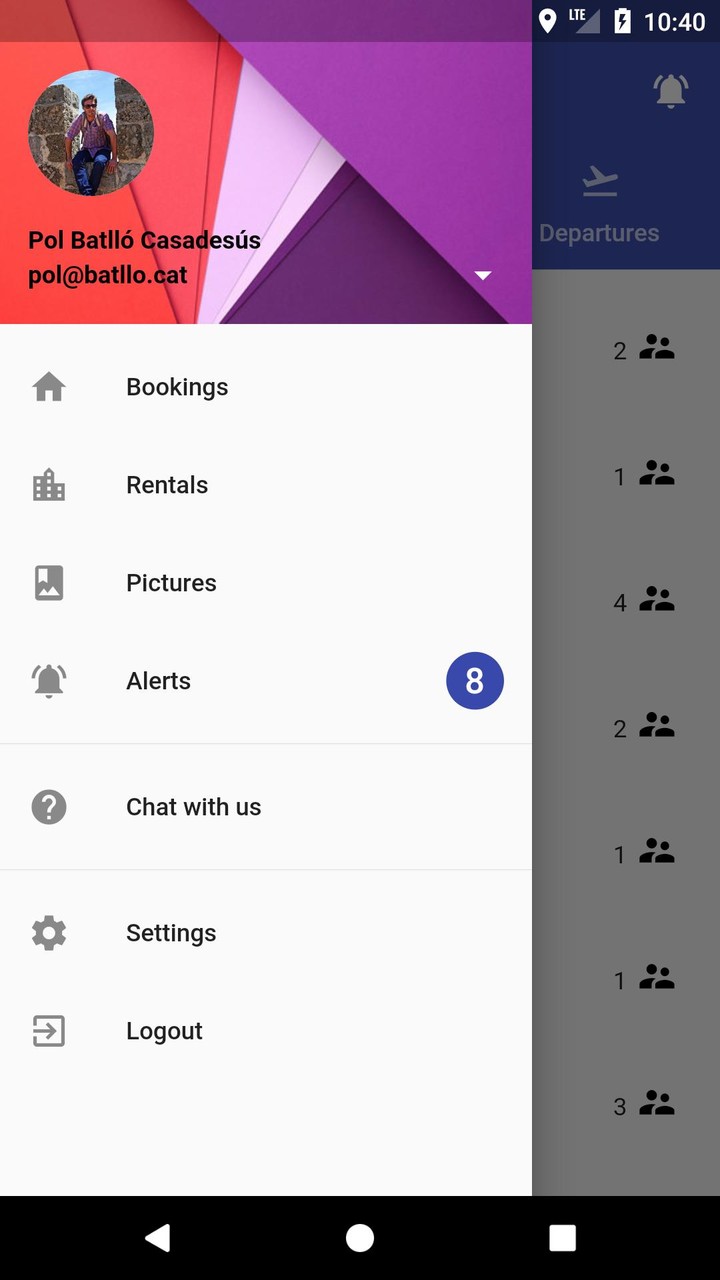Open the notifications bell in the app bar
Image resolution: width=720 pixels, height=1280 pixels.
click(671, 91)
